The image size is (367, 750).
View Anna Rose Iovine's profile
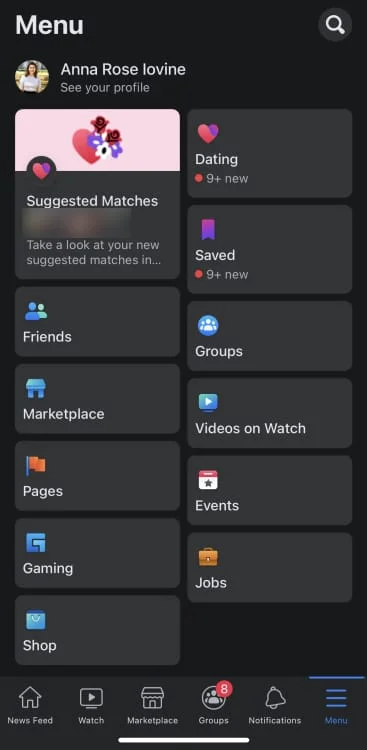click(100, 77)
